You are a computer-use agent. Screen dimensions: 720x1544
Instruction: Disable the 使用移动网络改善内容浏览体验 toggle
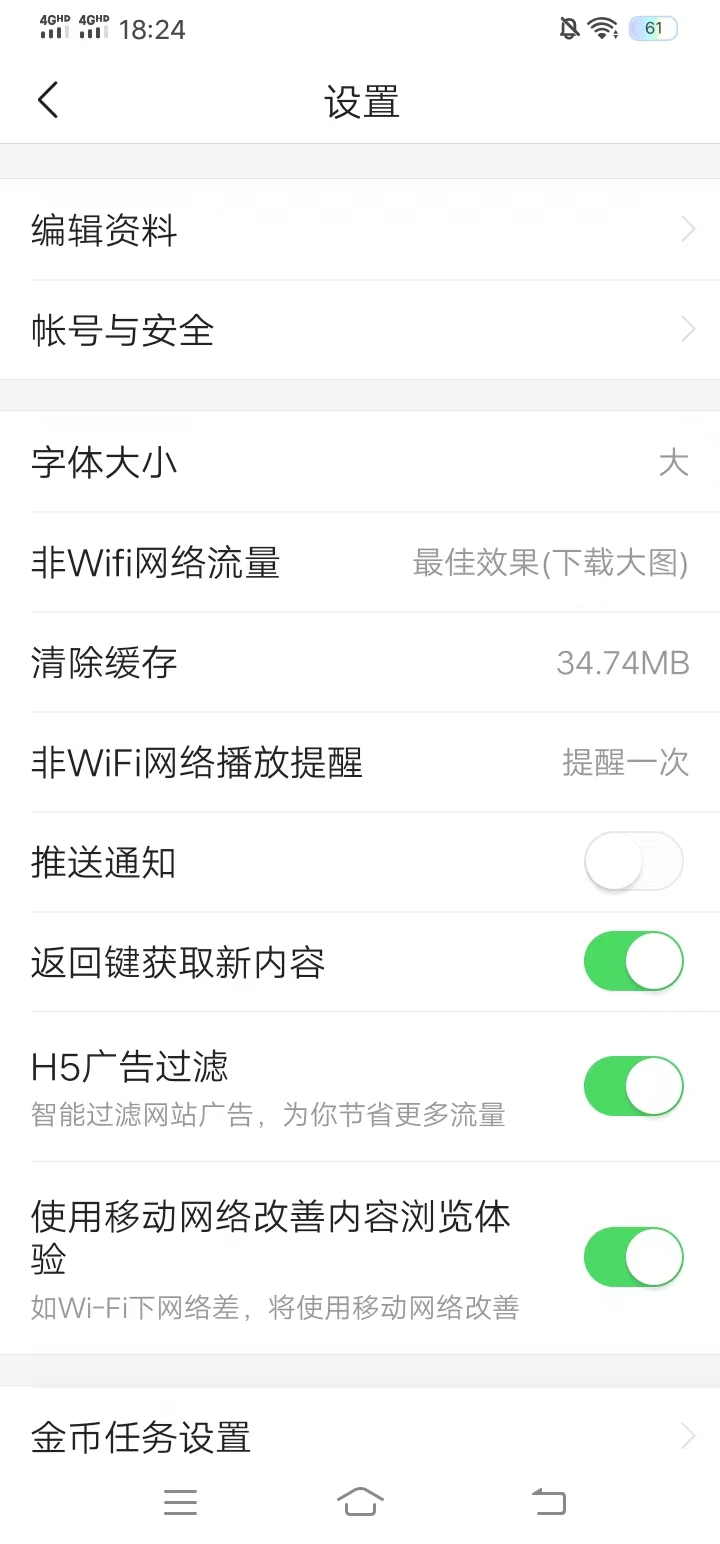pos(633,1257)
